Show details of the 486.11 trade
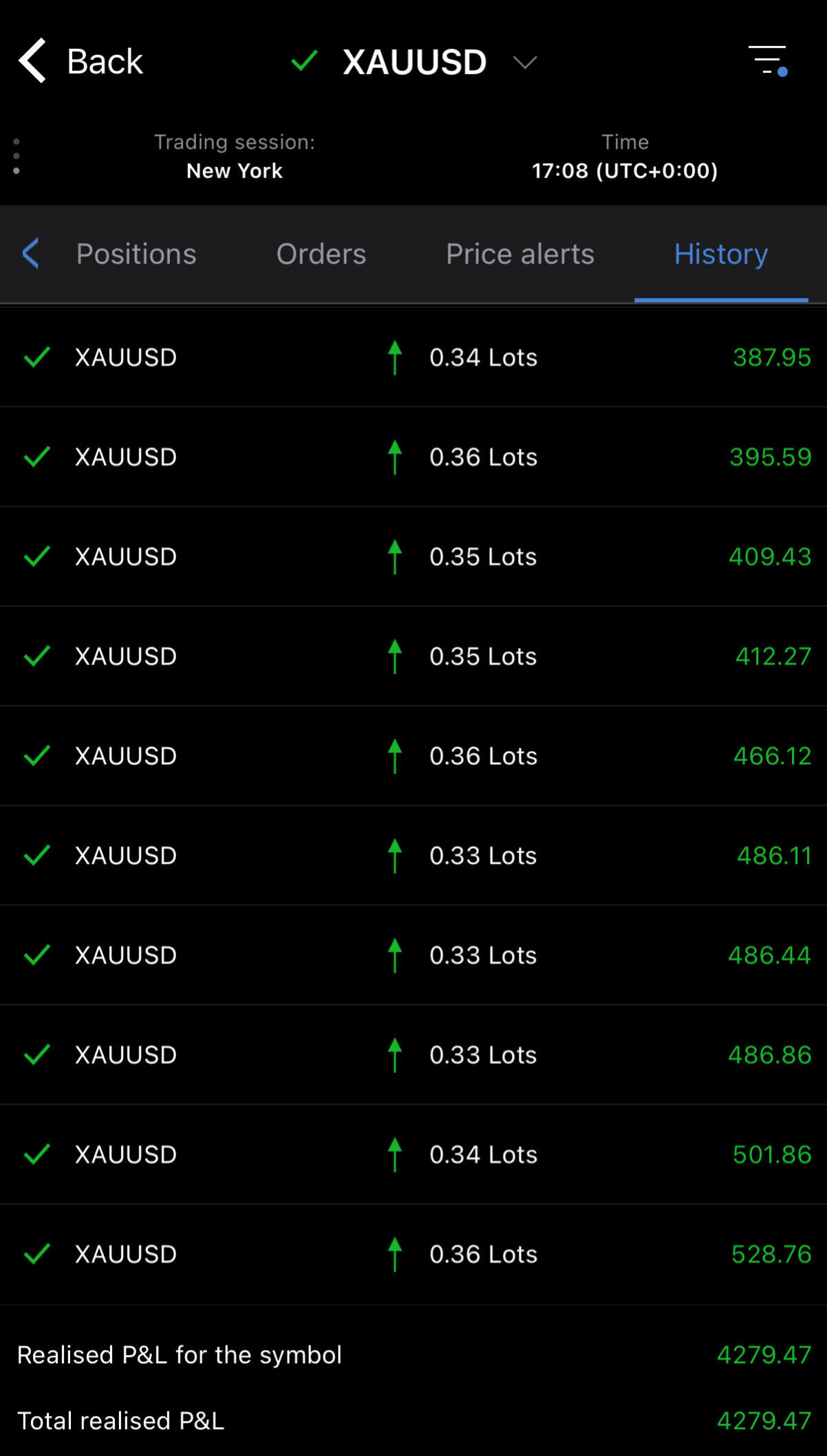The width and height of the screenshot is (827, 1456). click(413, 856)
